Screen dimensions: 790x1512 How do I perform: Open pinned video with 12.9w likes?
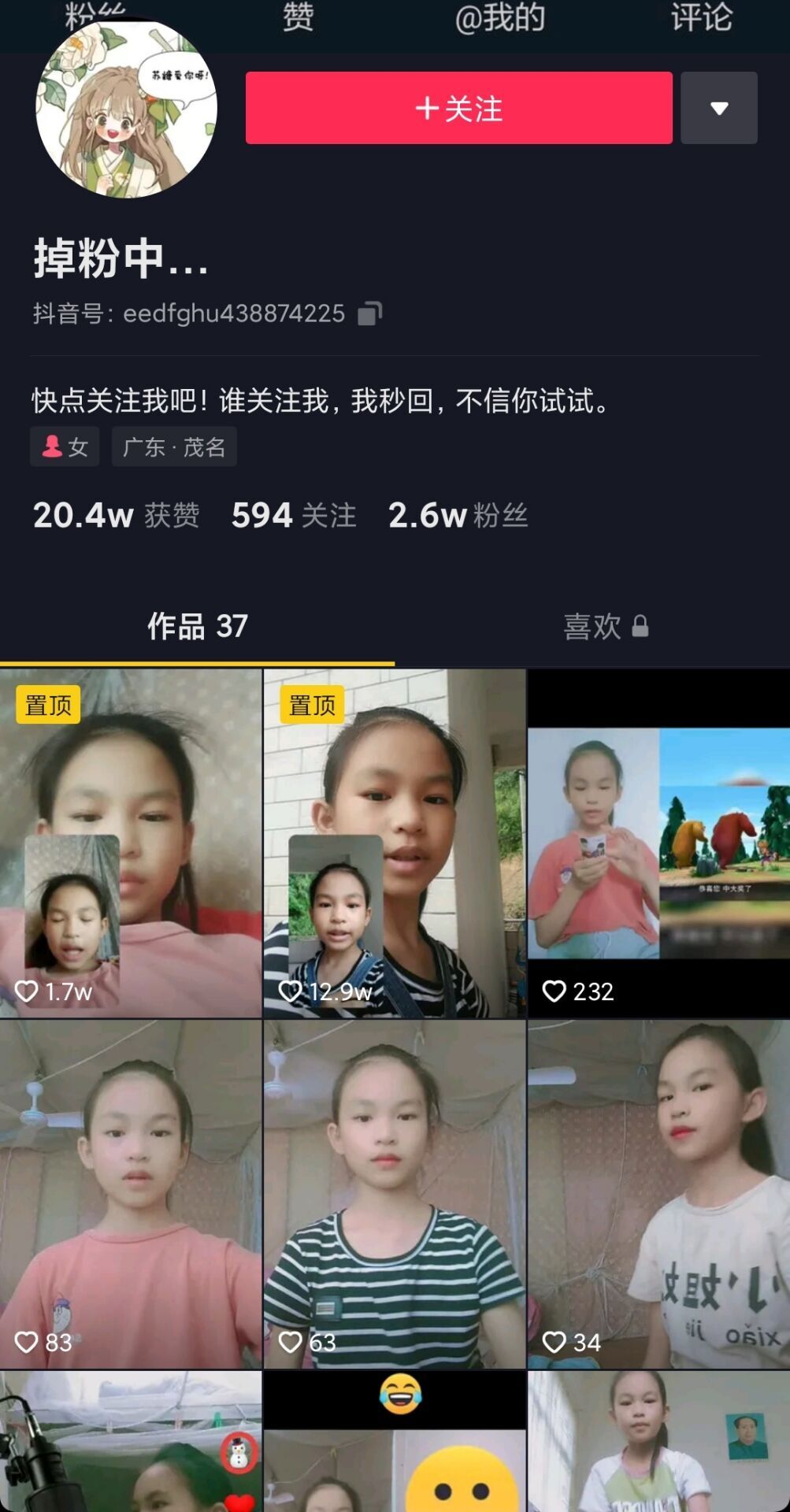394,843
